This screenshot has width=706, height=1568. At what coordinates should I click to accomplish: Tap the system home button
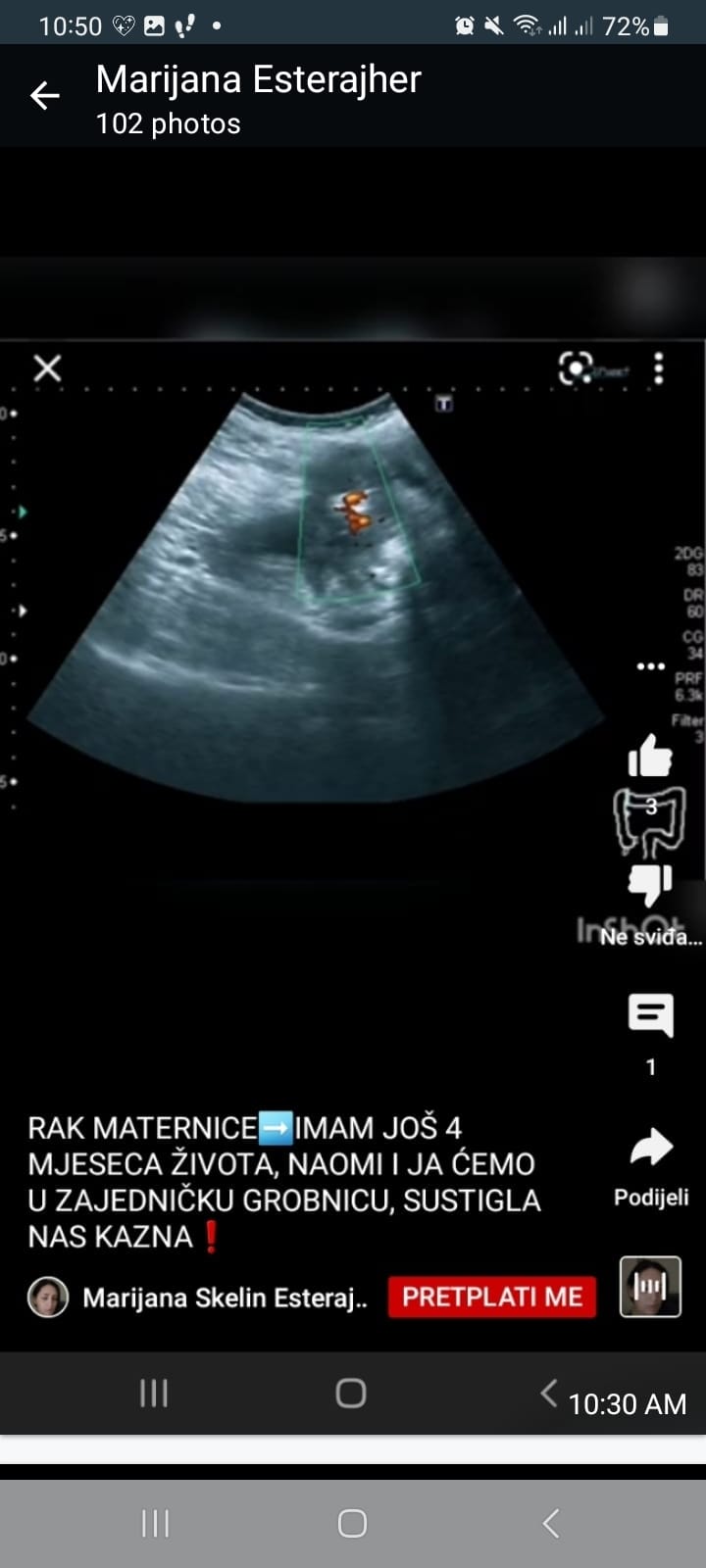tap(352, 1523)
